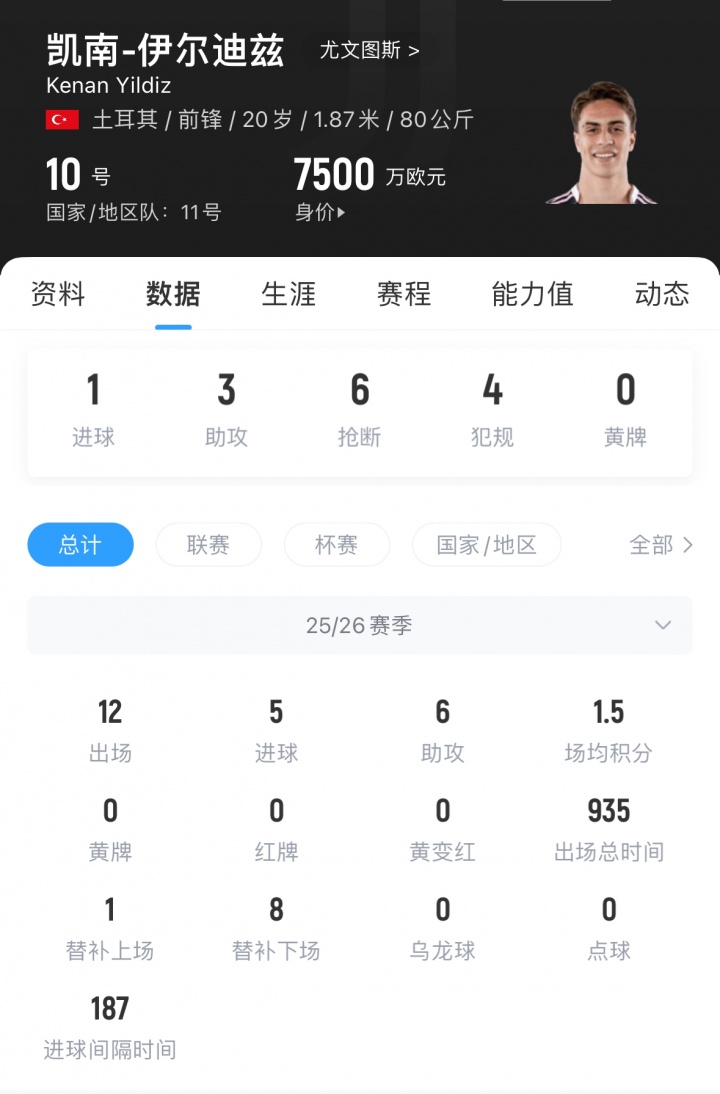Open the 生涯 career tab
The width and height of the screenshot is (720, 1094).
click(289, 295)
